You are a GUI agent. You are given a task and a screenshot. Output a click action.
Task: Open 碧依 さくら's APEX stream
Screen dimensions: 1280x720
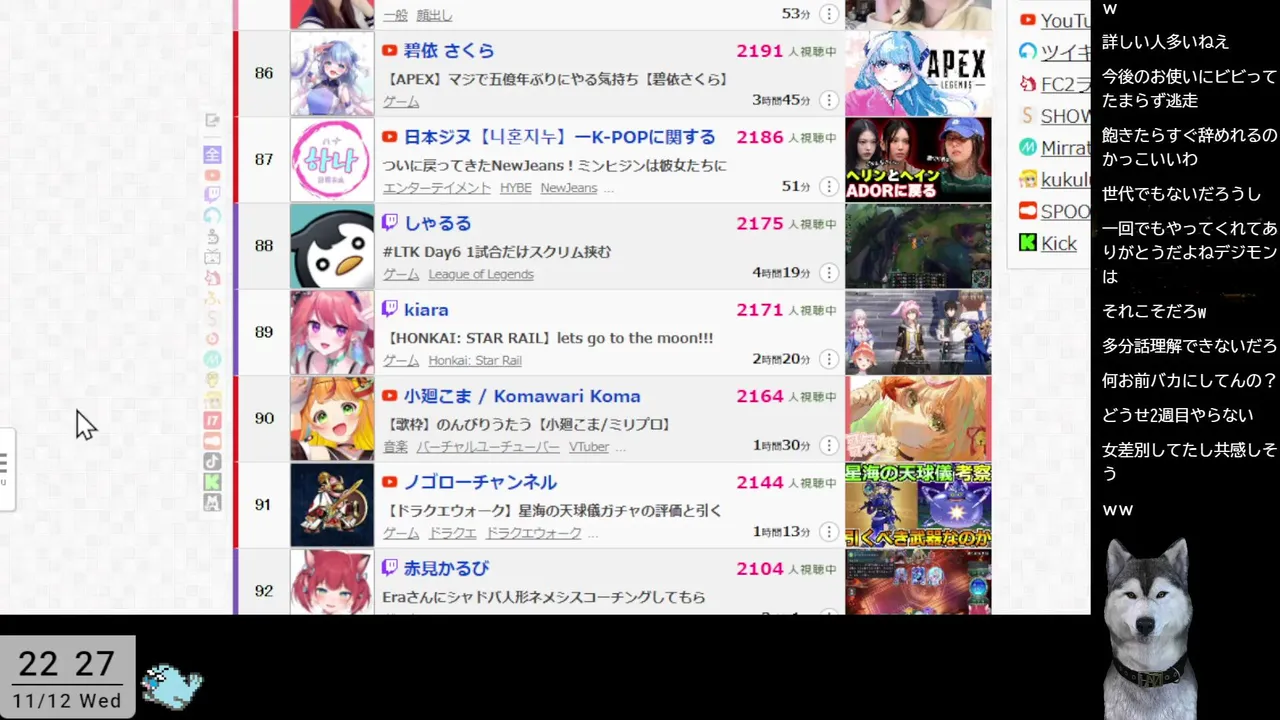[x=449, y=51]
